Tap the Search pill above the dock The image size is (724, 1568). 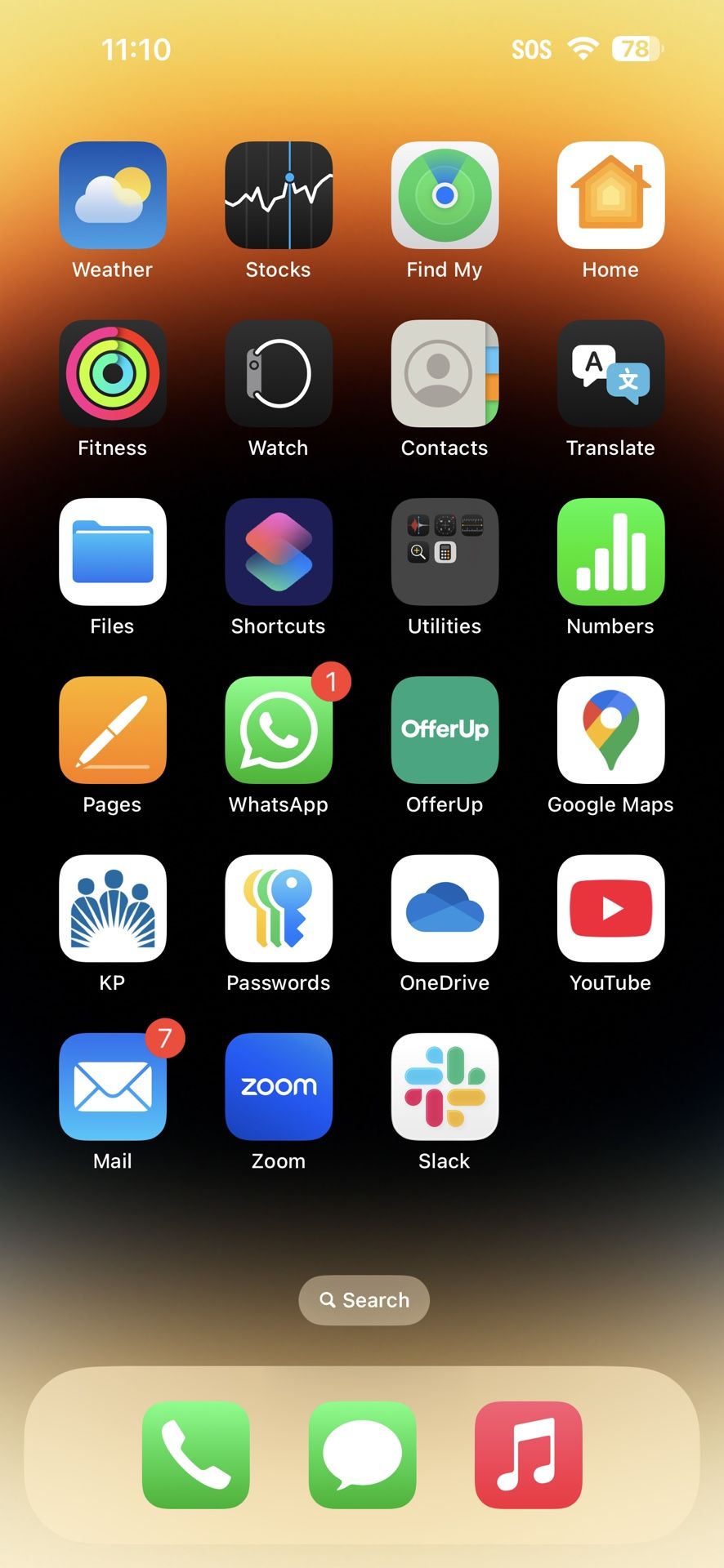pyautogui.click(x=364, y=1299)
